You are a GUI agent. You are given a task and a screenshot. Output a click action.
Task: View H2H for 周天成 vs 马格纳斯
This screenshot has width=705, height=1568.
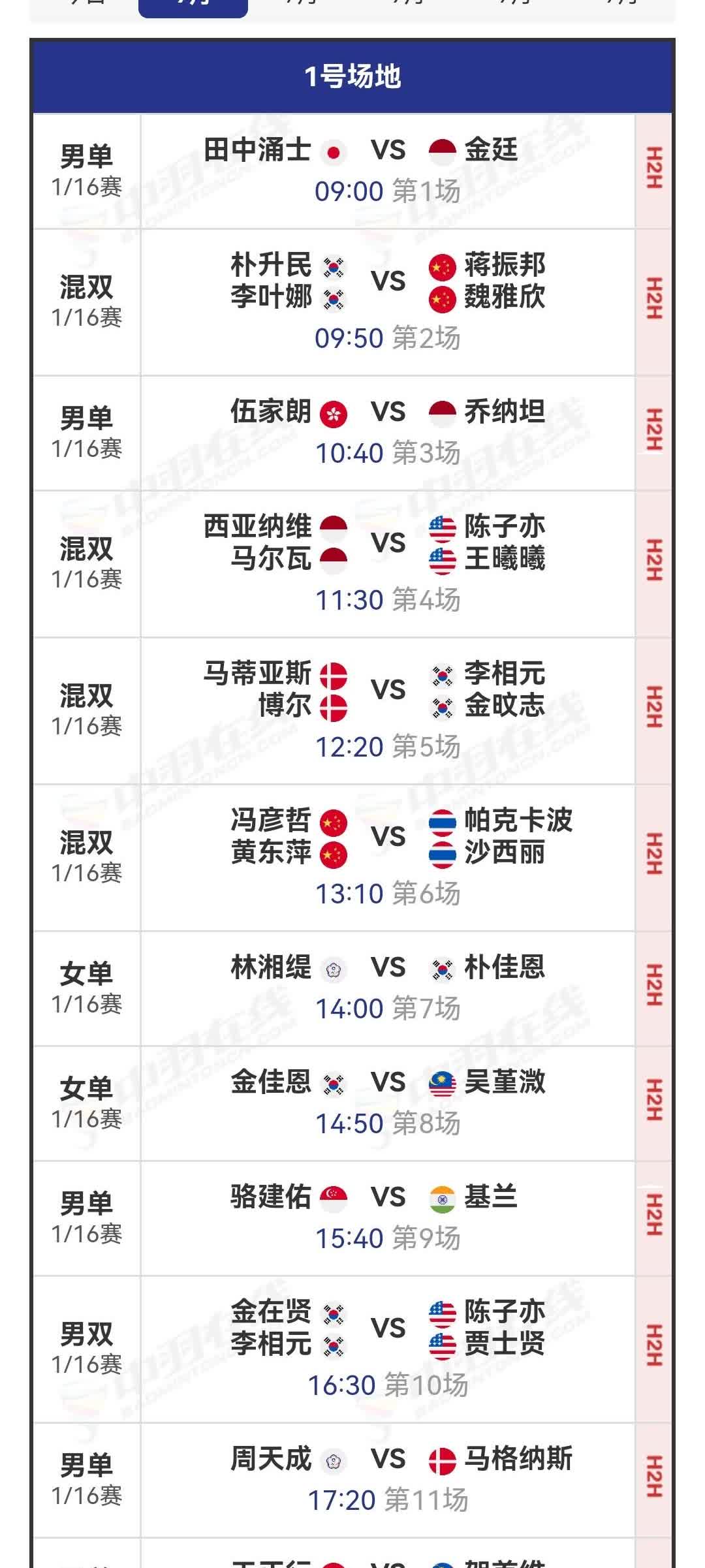(654, 1478)
